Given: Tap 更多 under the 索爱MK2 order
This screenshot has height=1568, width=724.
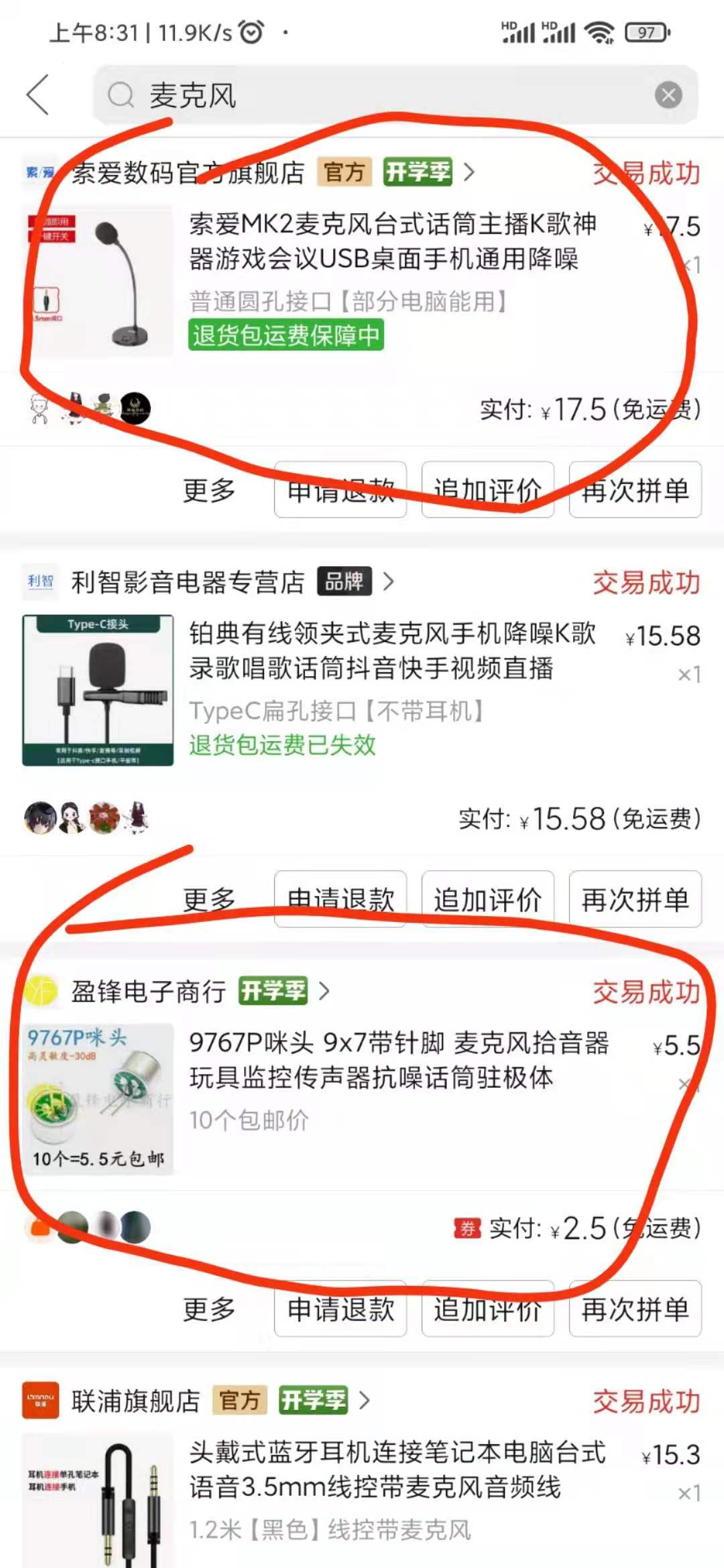Looking at the screenshot, I should pos(209,490).
